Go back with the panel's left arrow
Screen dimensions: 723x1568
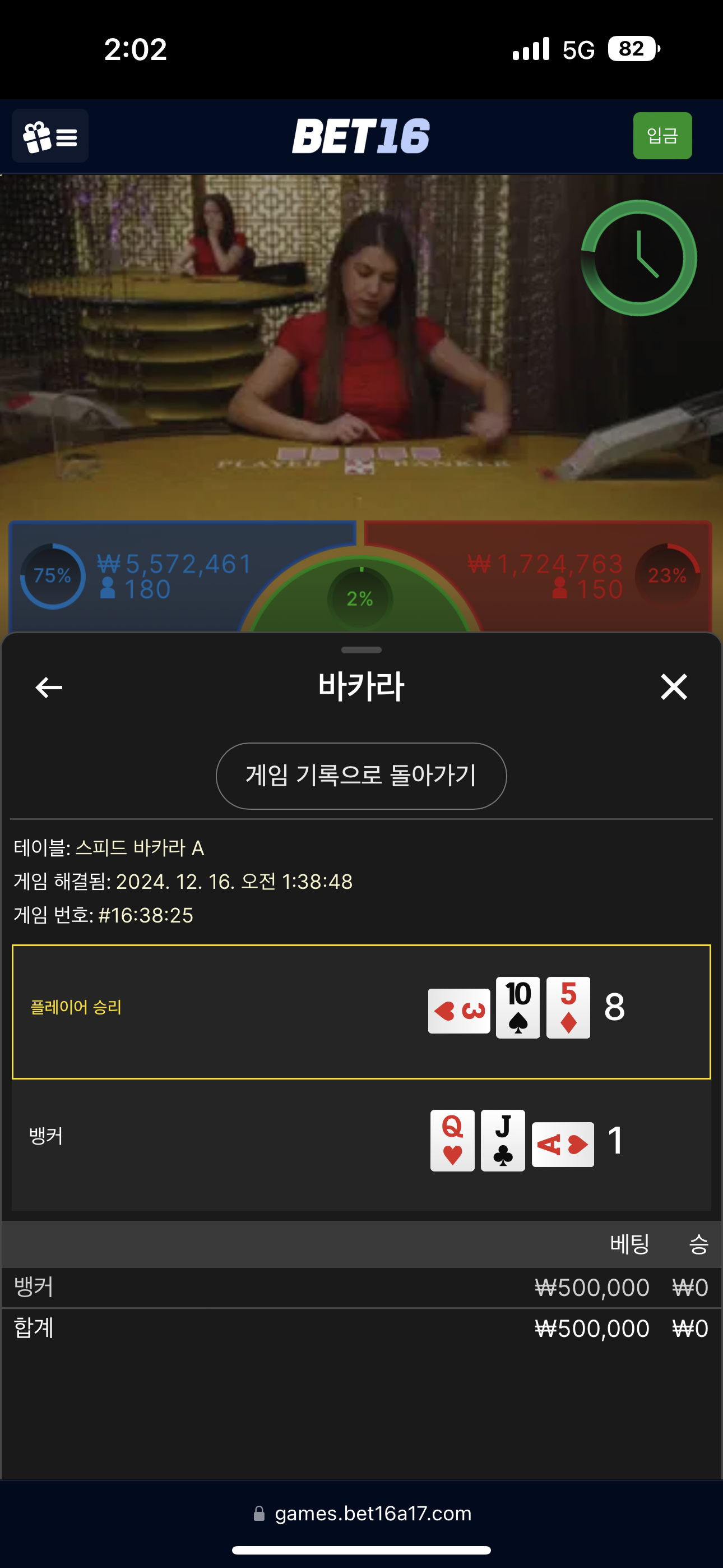[x=49, y=687]
